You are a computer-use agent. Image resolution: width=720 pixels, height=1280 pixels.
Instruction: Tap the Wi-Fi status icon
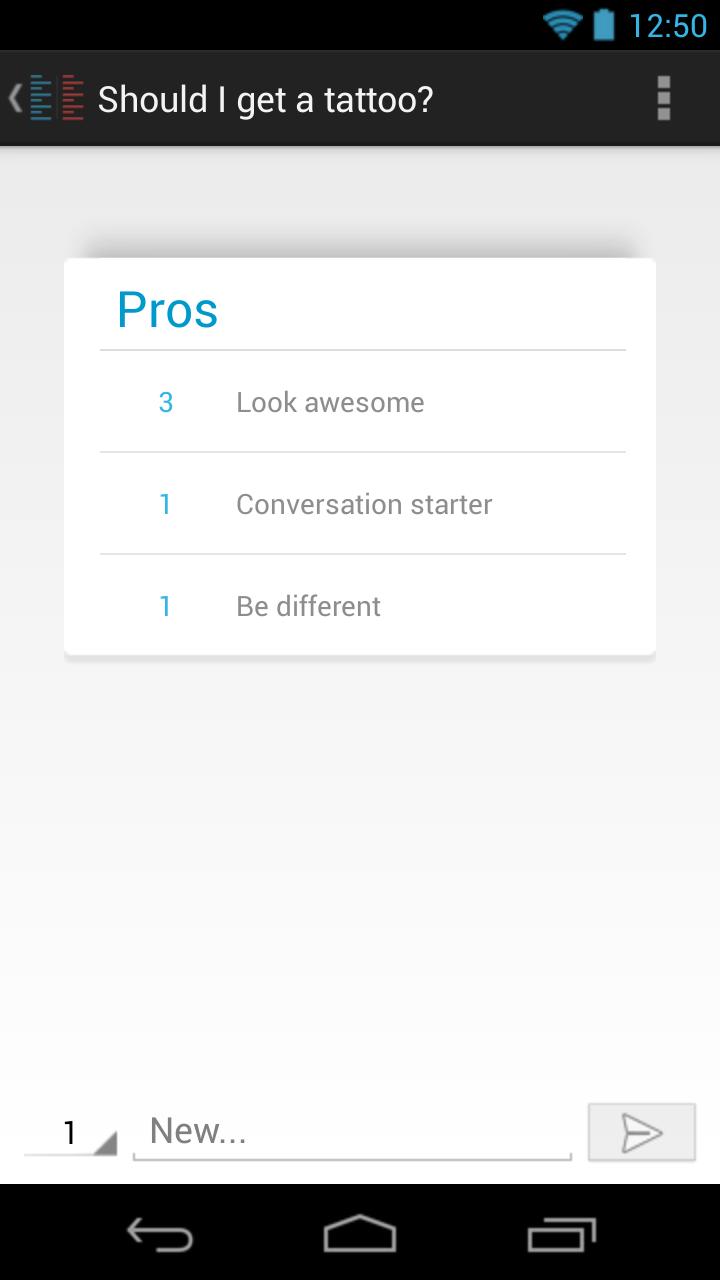[x=562, y=21]
